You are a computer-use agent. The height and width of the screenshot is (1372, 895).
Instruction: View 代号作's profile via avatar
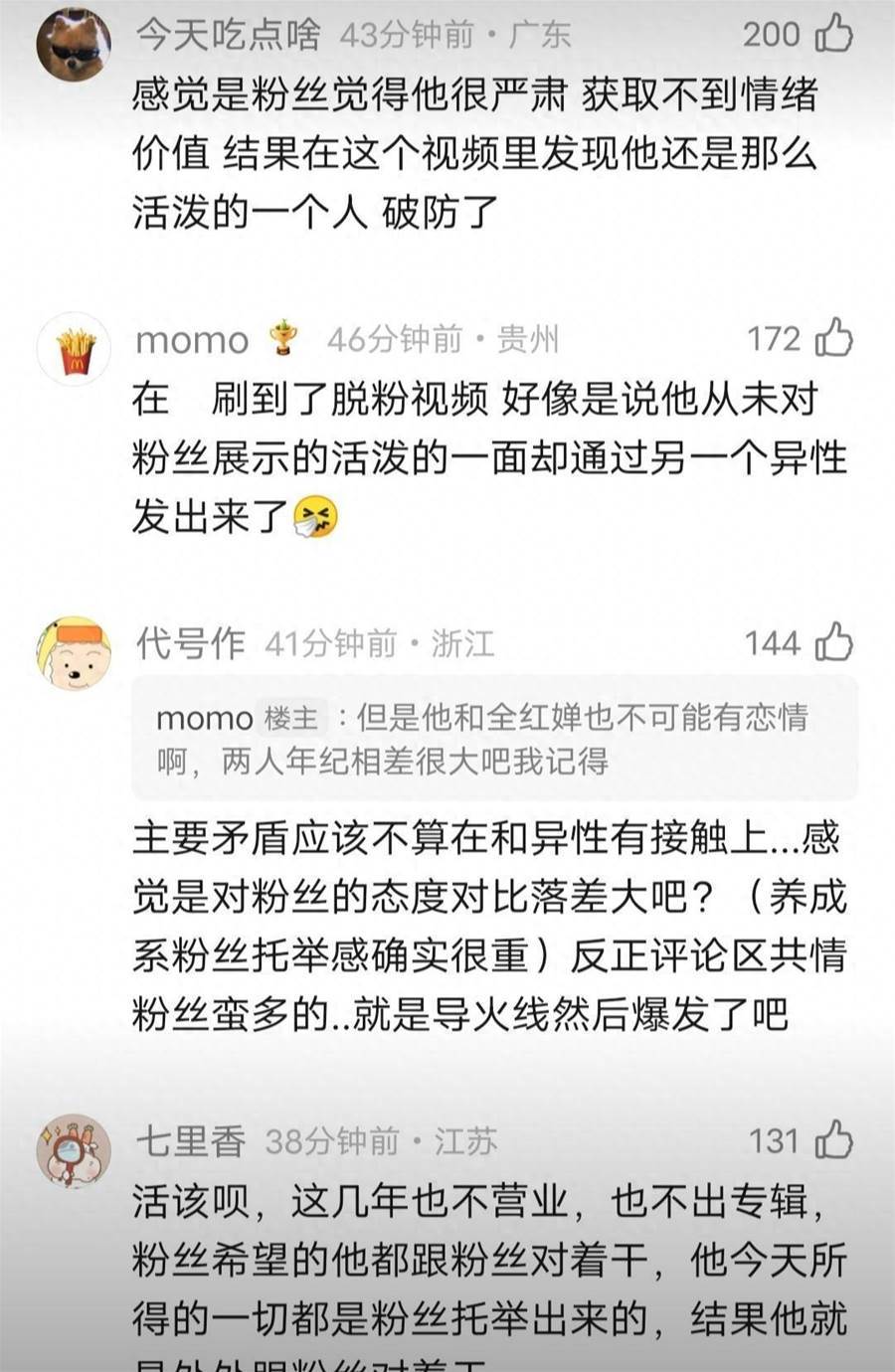coord(73,655)
